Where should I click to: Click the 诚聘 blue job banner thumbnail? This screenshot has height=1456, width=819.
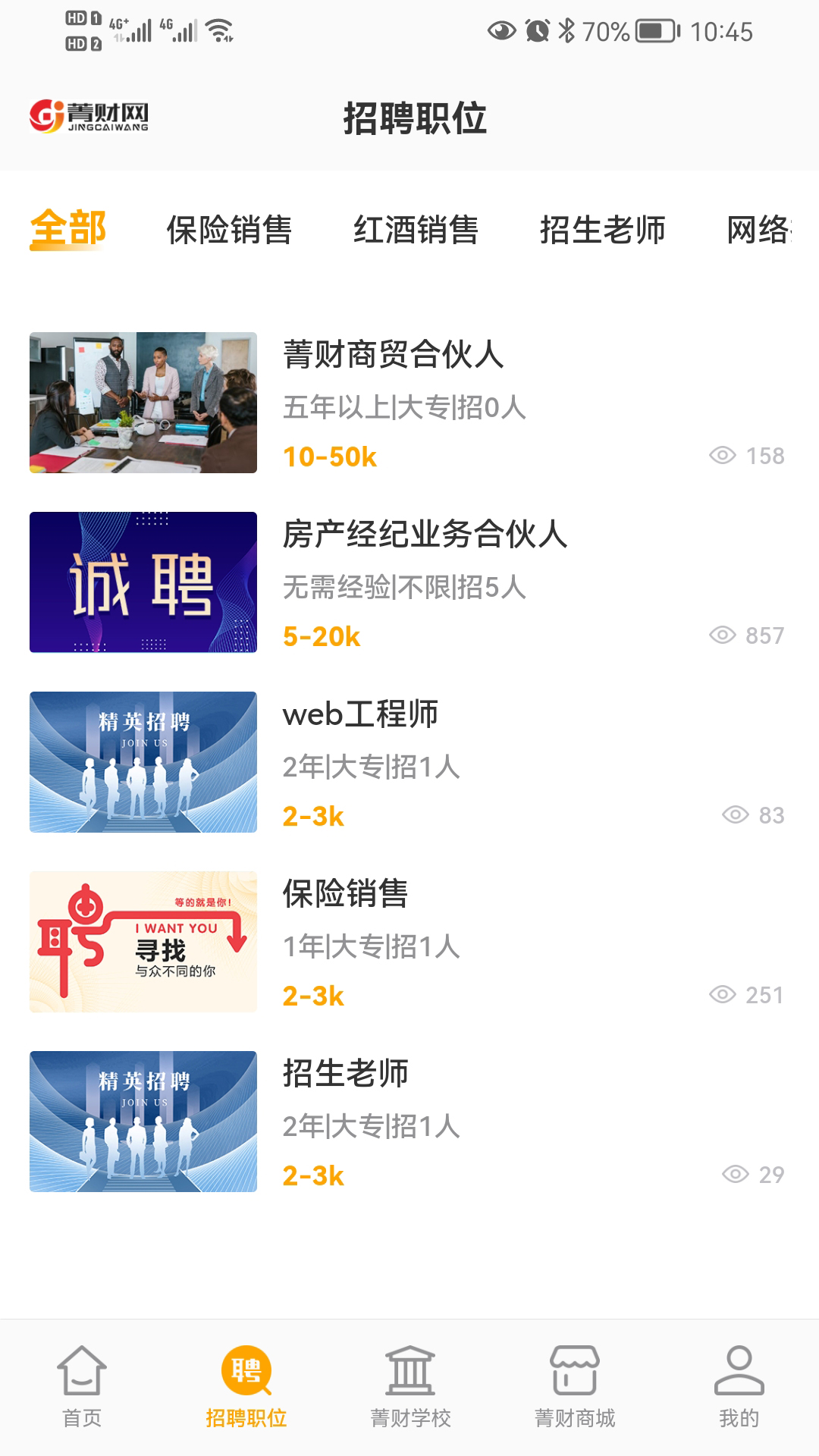[143, 582]
